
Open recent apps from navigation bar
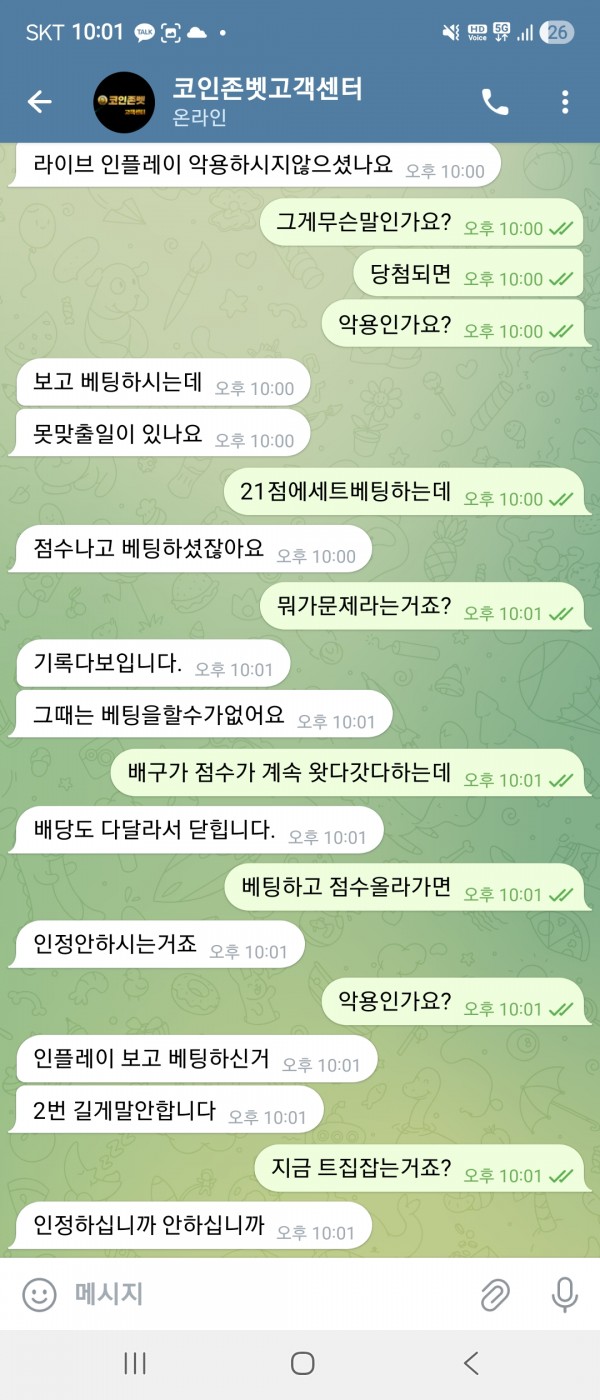[x=135, y=1363]
